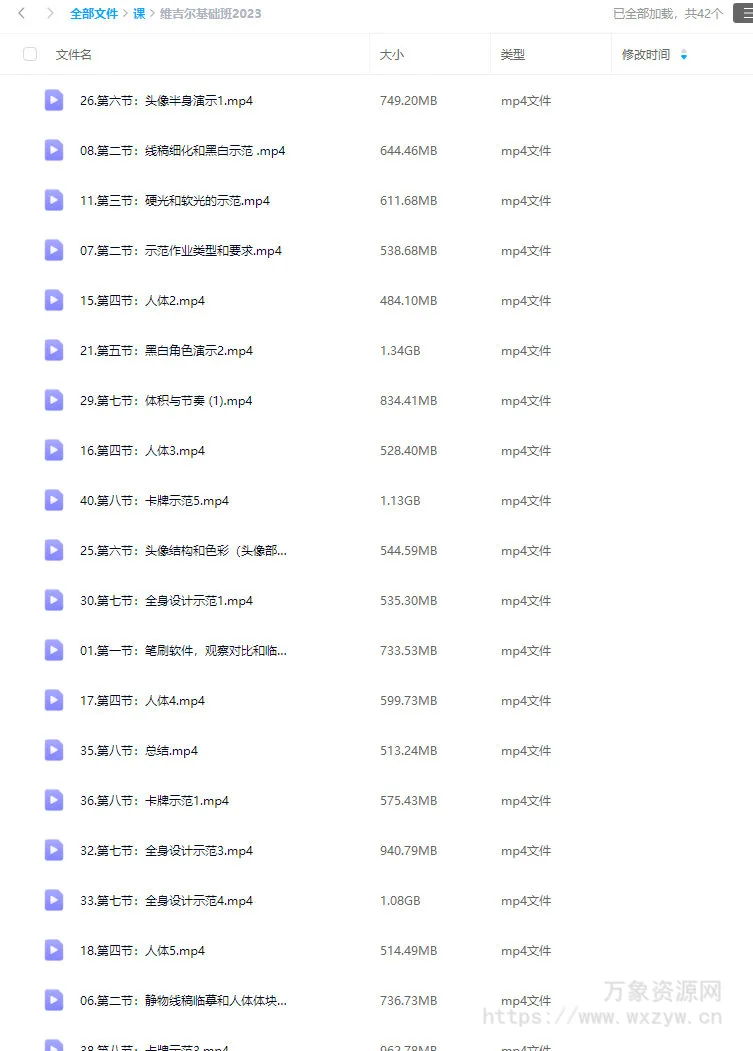Open 40.第八节:卡牌示范5.mp4
753x1051 pixels.
pyautogui.click(x=154, y=501)
